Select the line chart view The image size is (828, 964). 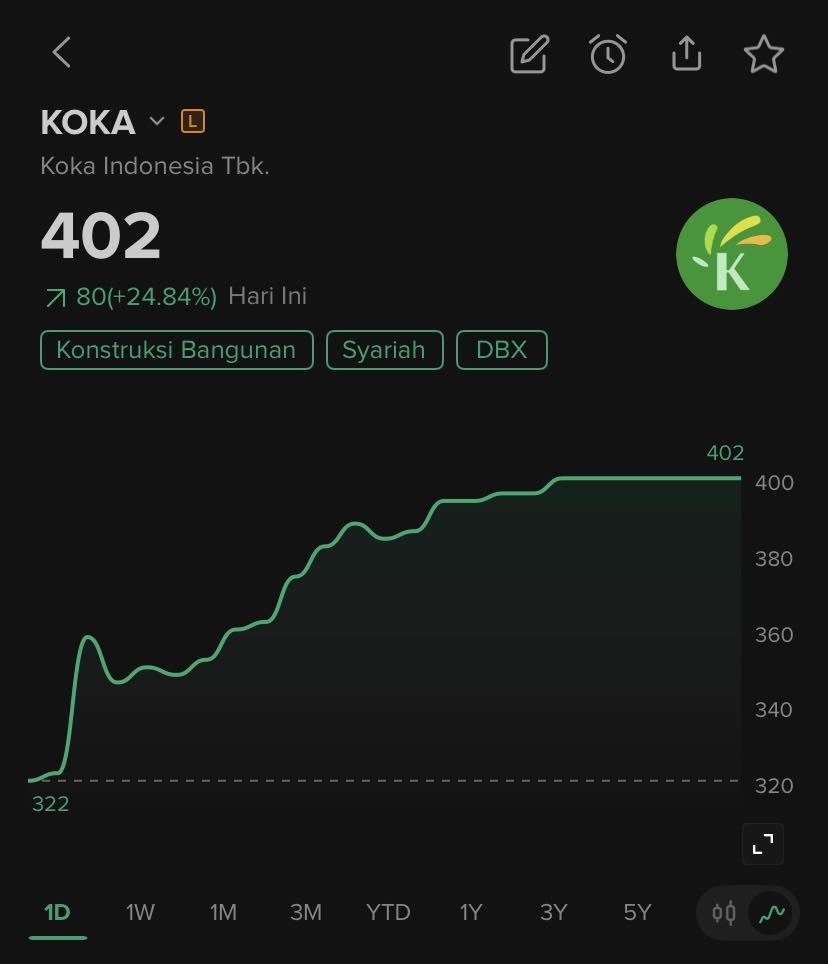(x=772, y=913)
